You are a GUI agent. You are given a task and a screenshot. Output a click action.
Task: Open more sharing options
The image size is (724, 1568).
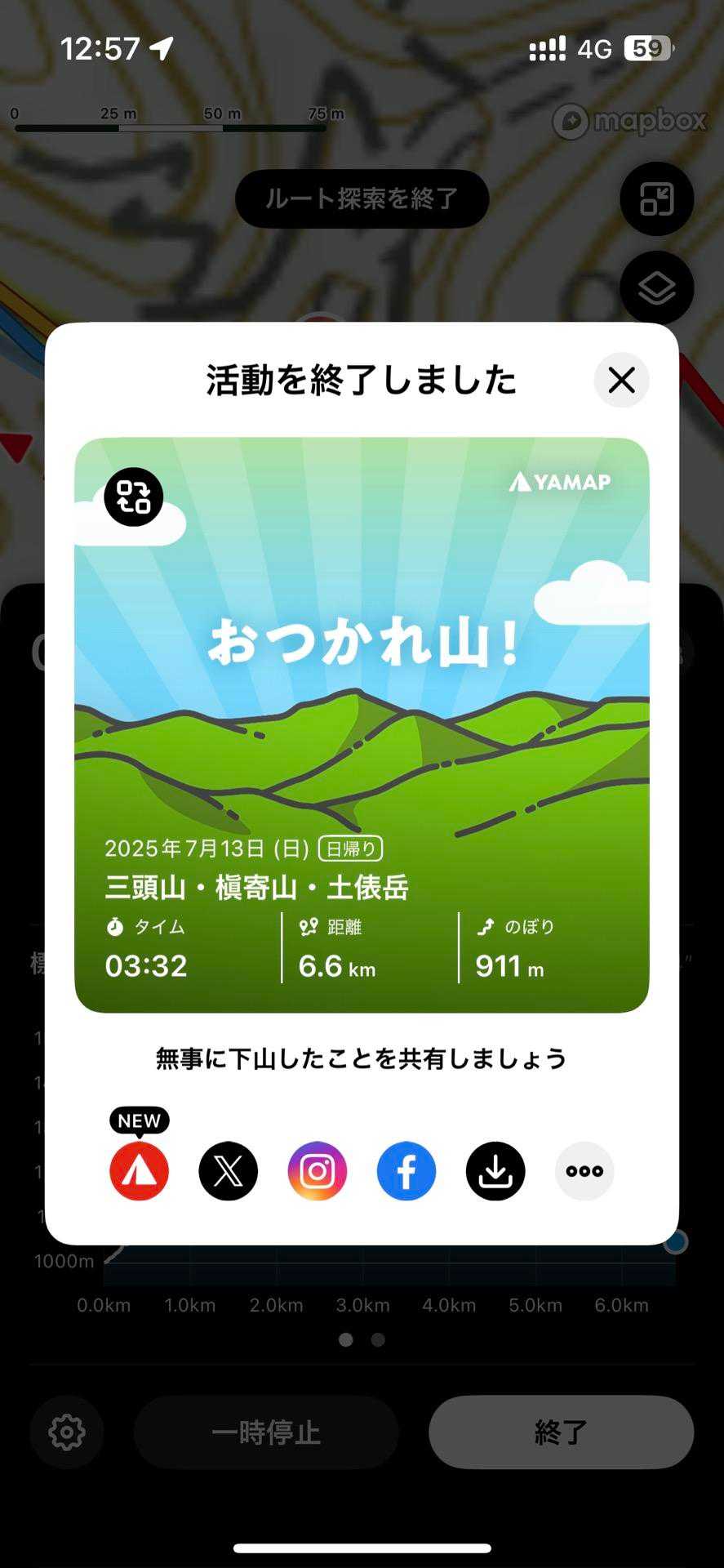point(584,1171)
